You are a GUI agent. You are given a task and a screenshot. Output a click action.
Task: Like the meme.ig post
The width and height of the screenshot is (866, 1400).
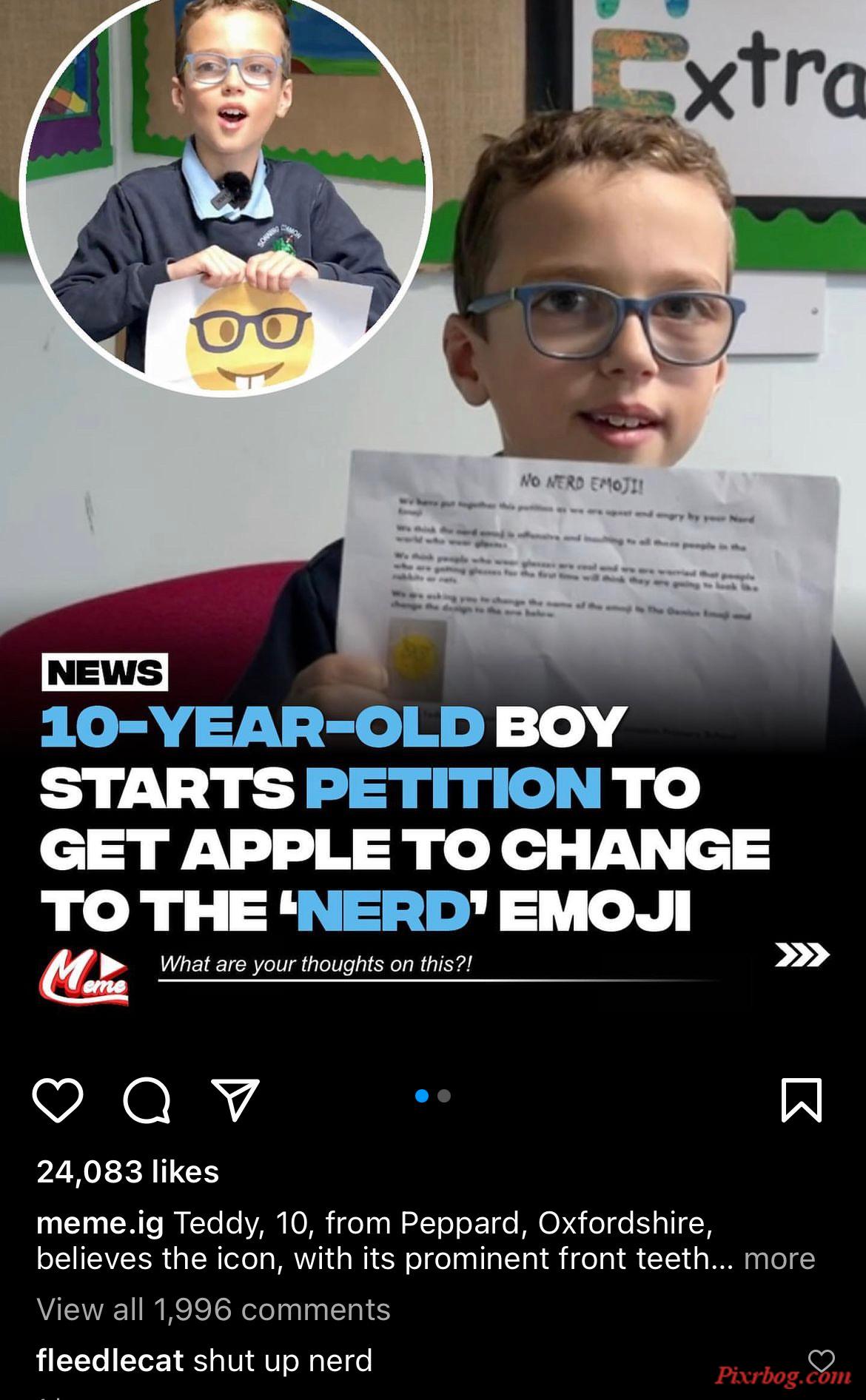tap(58, 1100)
